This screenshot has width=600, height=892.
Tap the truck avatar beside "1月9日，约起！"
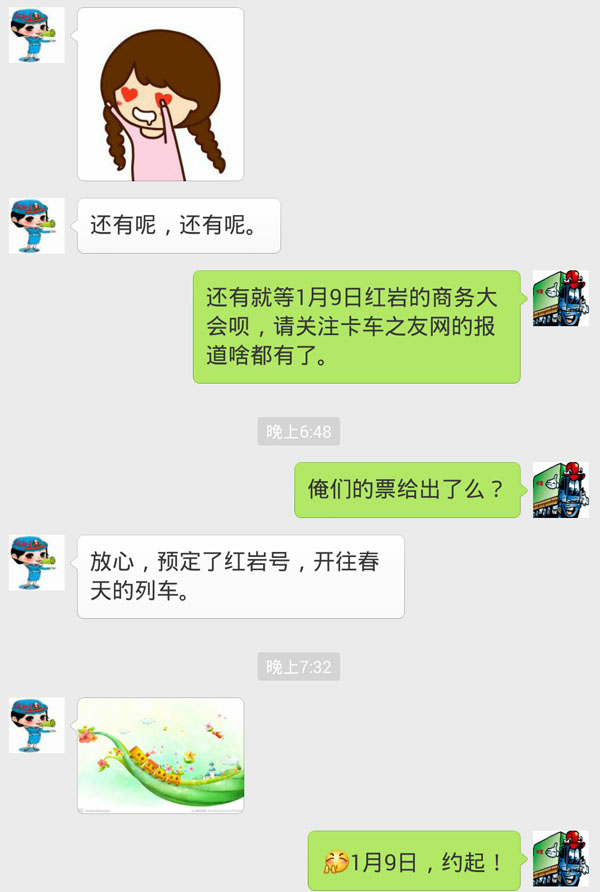[x=560, y=858]
